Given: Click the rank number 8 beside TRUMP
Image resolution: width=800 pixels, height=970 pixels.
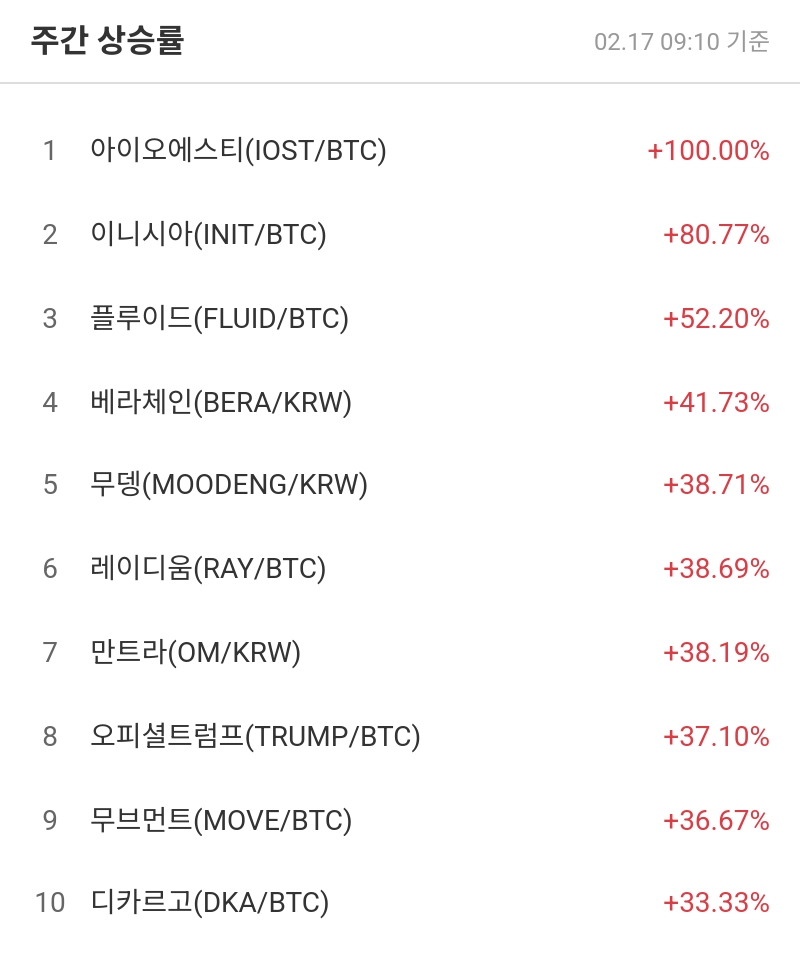Looking at the screenshot, I should coord(47,736).
